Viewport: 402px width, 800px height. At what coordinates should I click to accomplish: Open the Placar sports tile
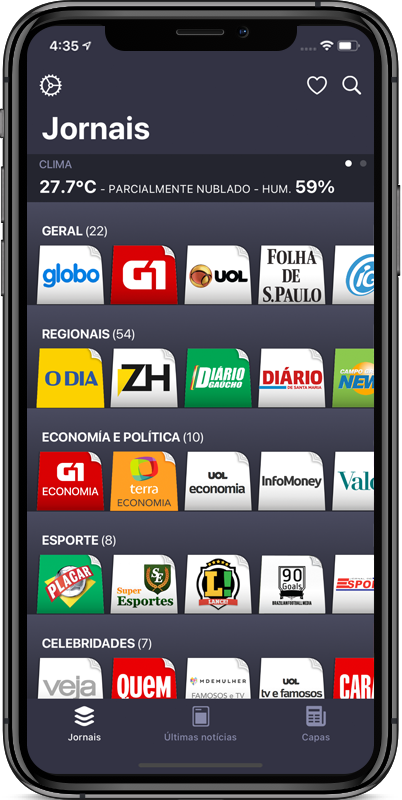(70, 584)
